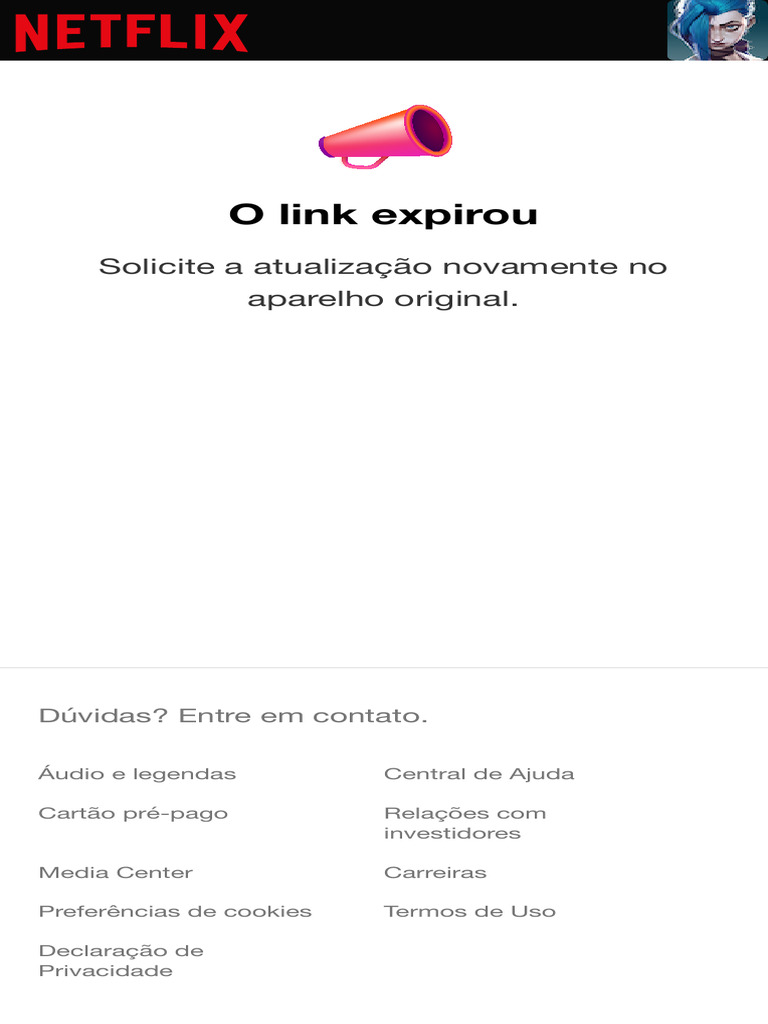The height and width of the screenshot is (1024, 768).
Task: Open the Entre em contato link
Action: (x=303, y=716)
